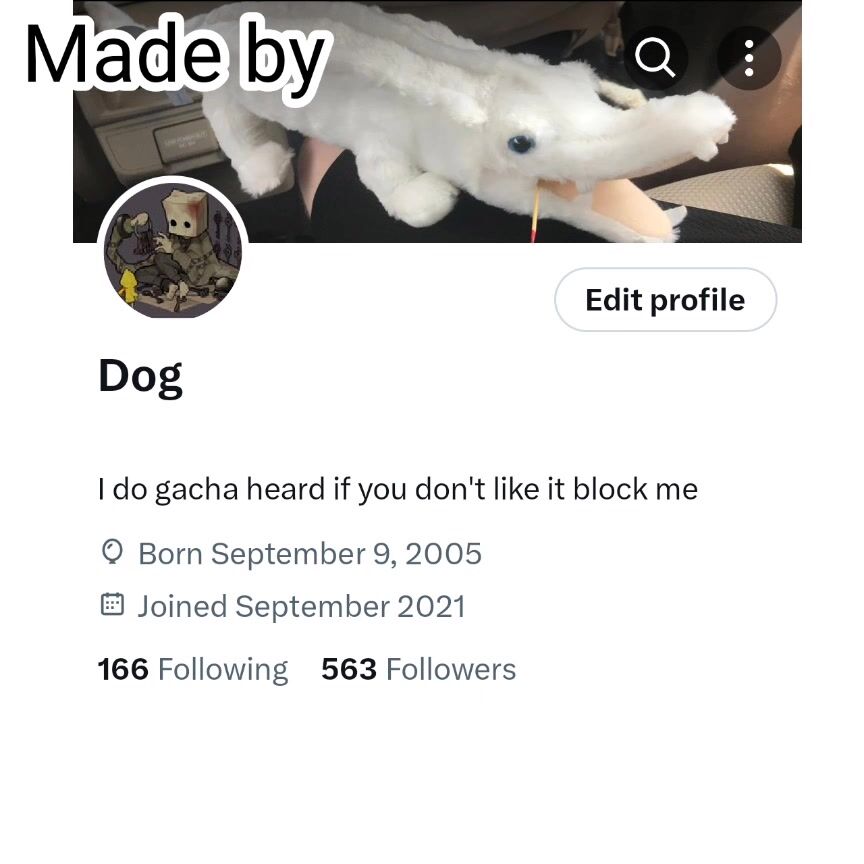Open search on the profile header
The height and width of the screenshot is (864, 864).
[x=655, y=59]
